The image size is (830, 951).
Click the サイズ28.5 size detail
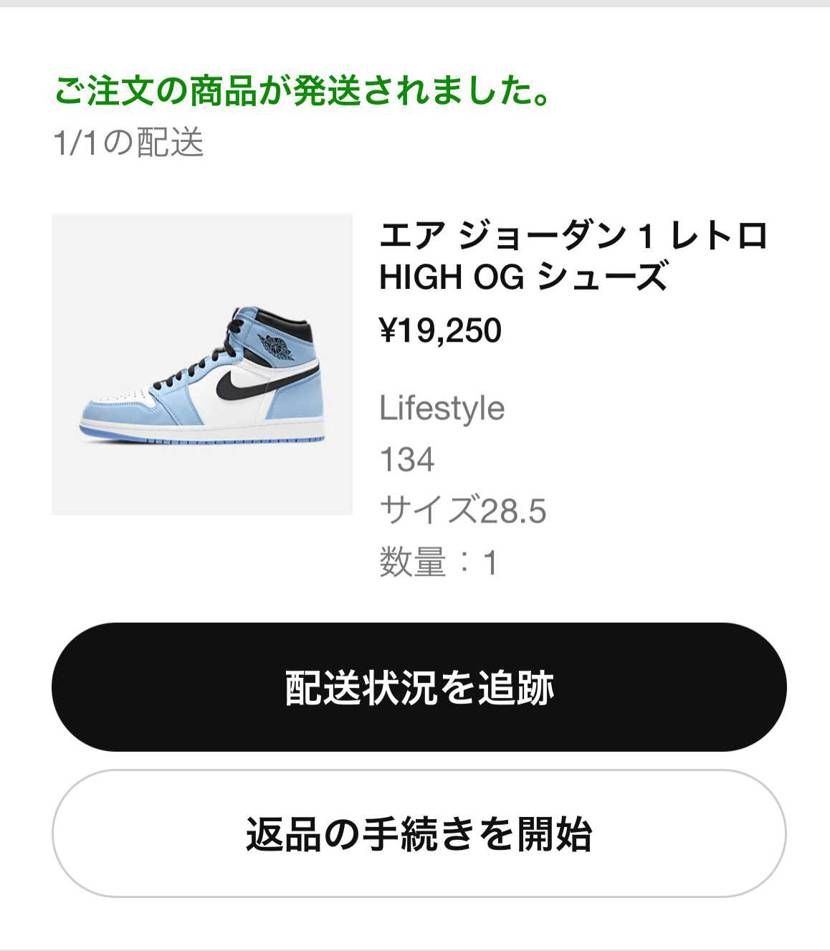pyautogui.click(x=450, y=509)
